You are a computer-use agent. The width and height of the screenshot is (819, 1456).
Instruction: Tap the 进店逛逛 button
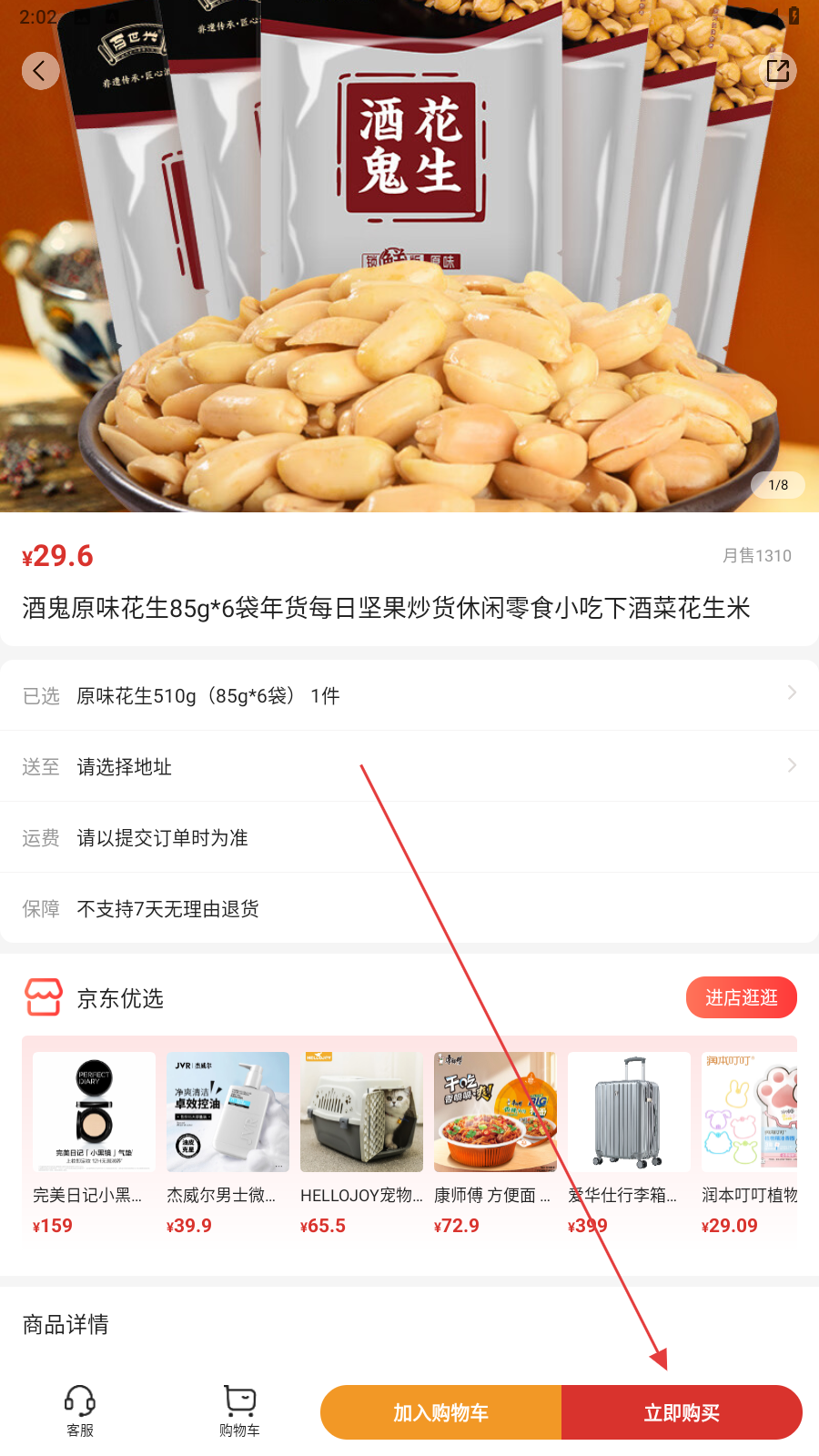tap(741, 998)
